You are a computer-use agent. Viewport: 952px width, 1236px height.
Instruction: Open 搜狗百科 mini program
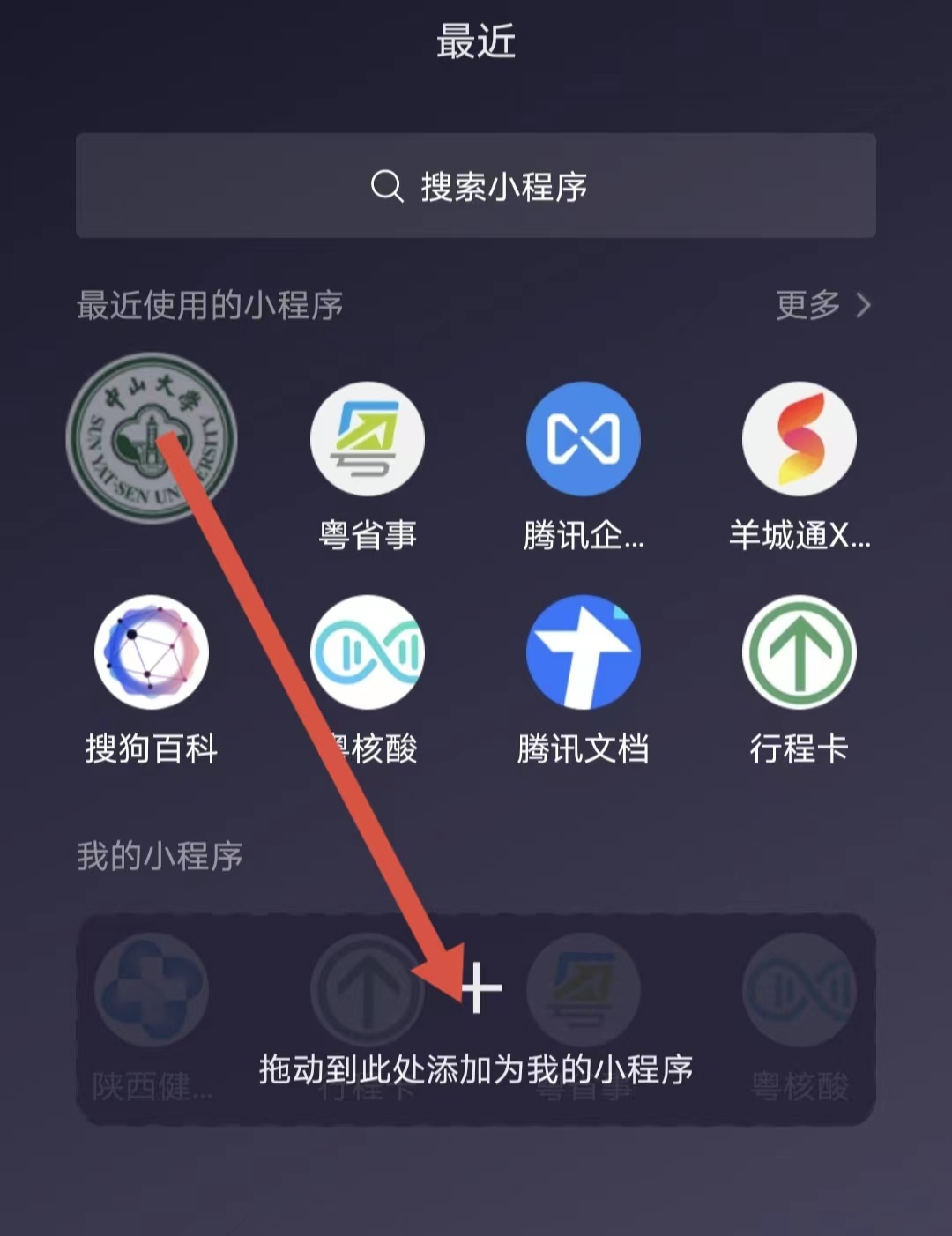coord(152,652)
